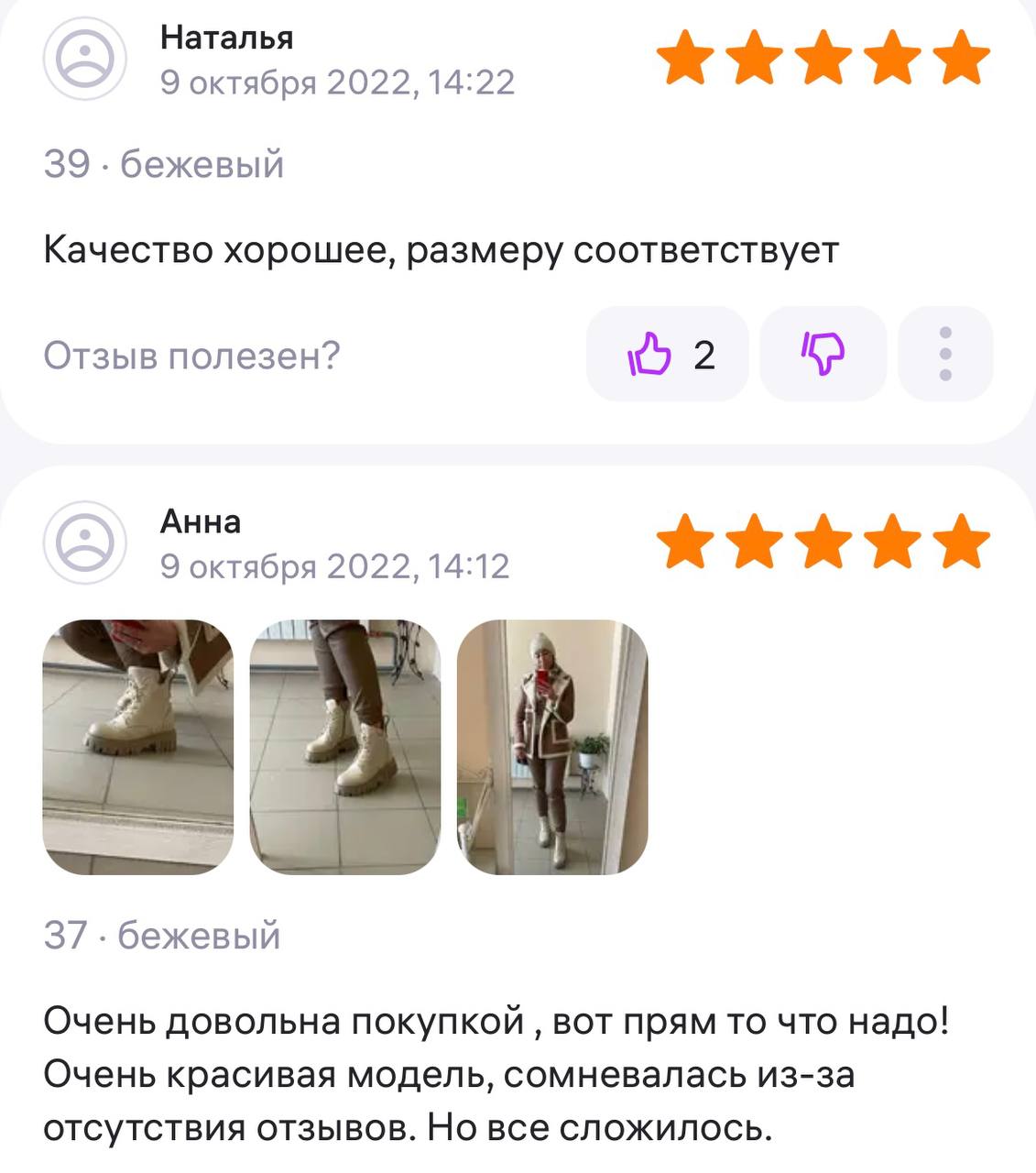This screenshot has width=1036, height=1173.
Task: View Анна's second boot photo
Action: pyautogui.click(x=345, y=747)
